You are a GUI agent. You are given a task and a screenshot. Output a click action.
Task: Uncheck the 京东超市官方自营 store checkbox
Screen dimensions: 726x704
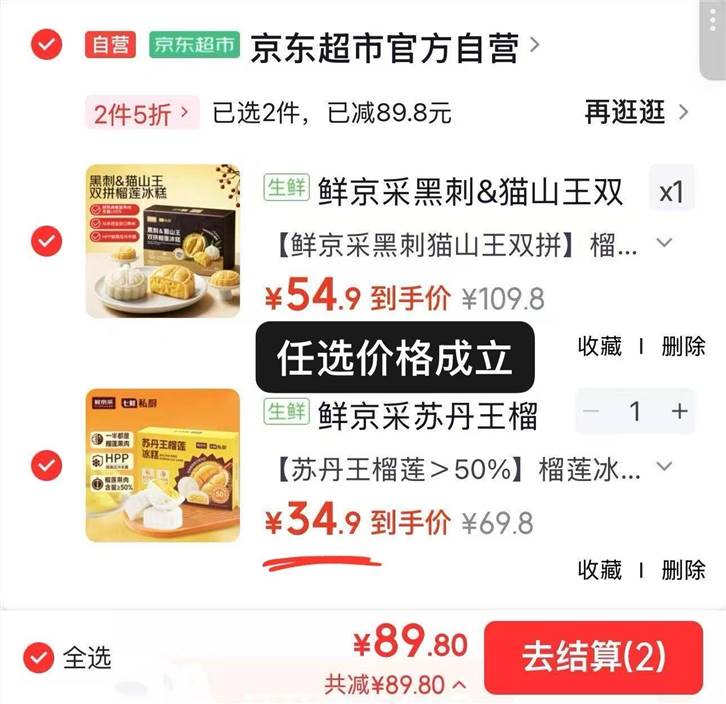46,44
